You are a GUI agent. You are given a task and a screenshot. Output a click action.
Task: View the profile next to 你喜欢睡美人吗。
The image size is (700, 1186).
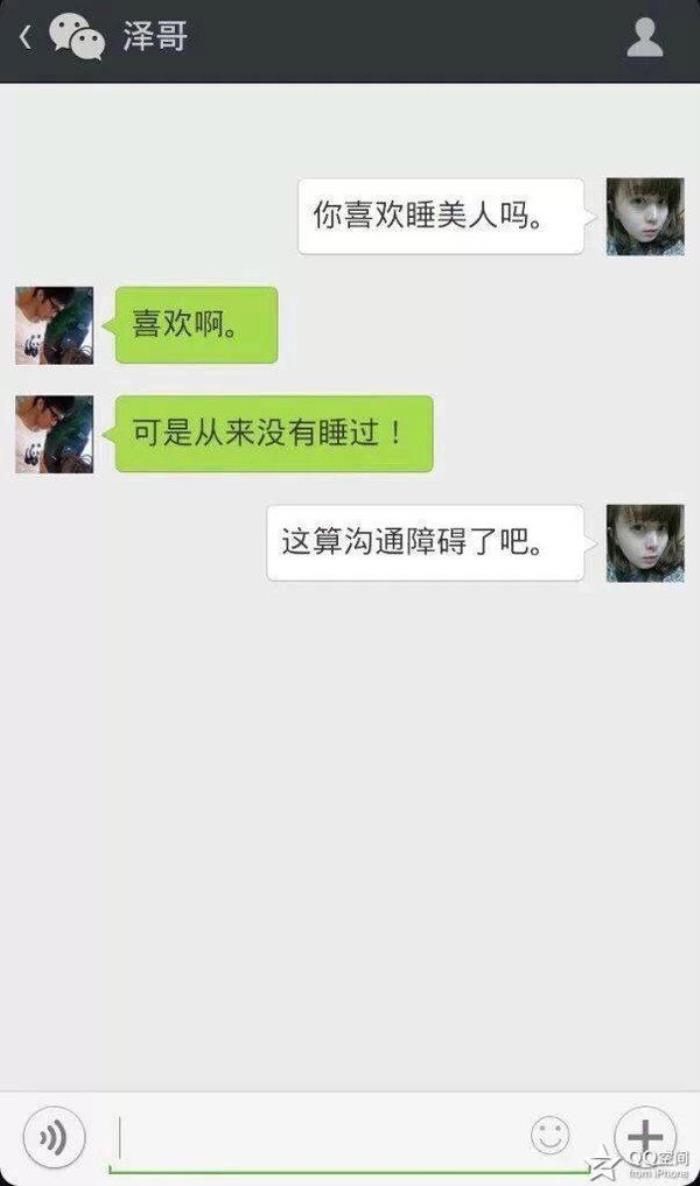645,216
